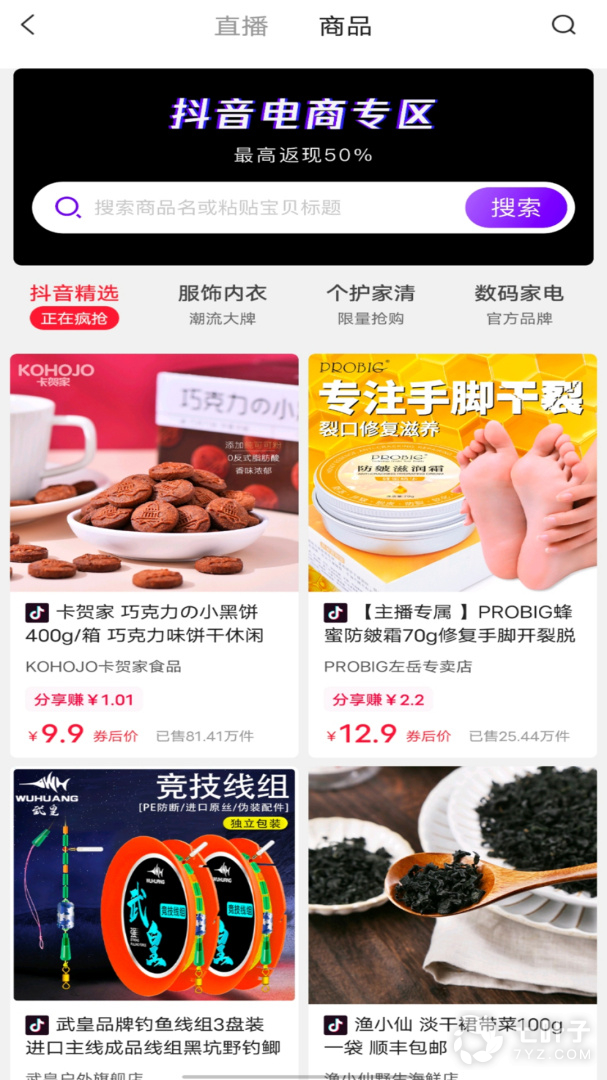Tap the purple 搜索 button
This screenshot has height=1080, width=607.
[x=516, y=208]
